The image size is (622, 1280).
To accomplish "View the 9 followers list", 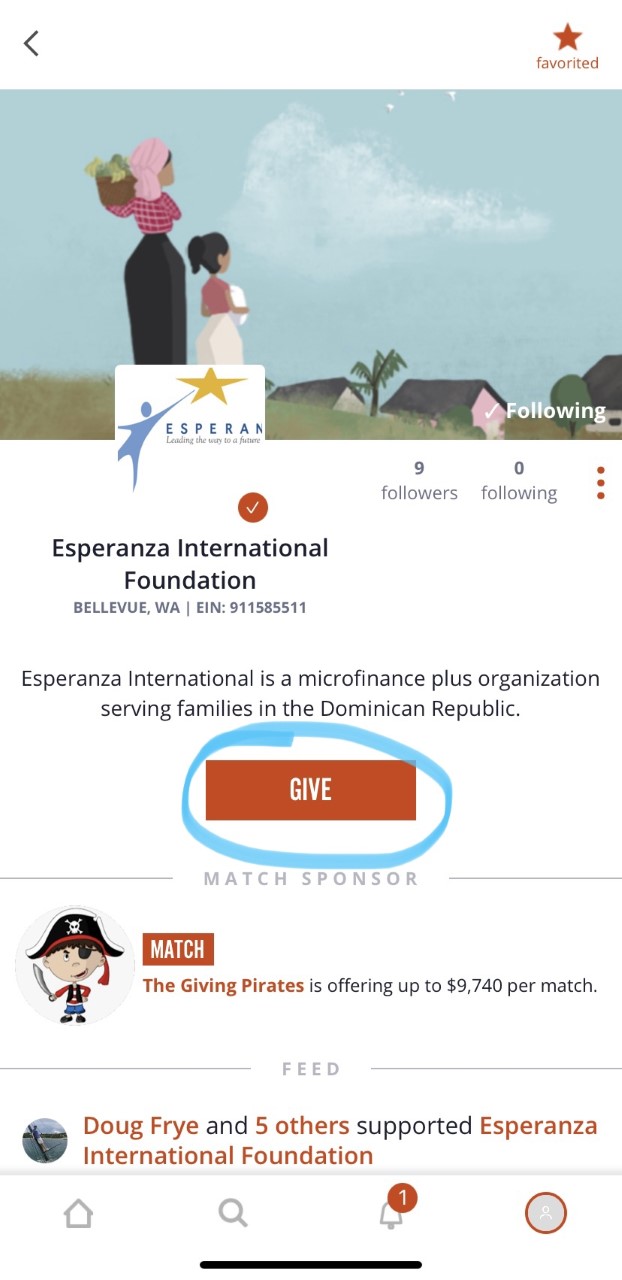I will click(x=419, y=480).
